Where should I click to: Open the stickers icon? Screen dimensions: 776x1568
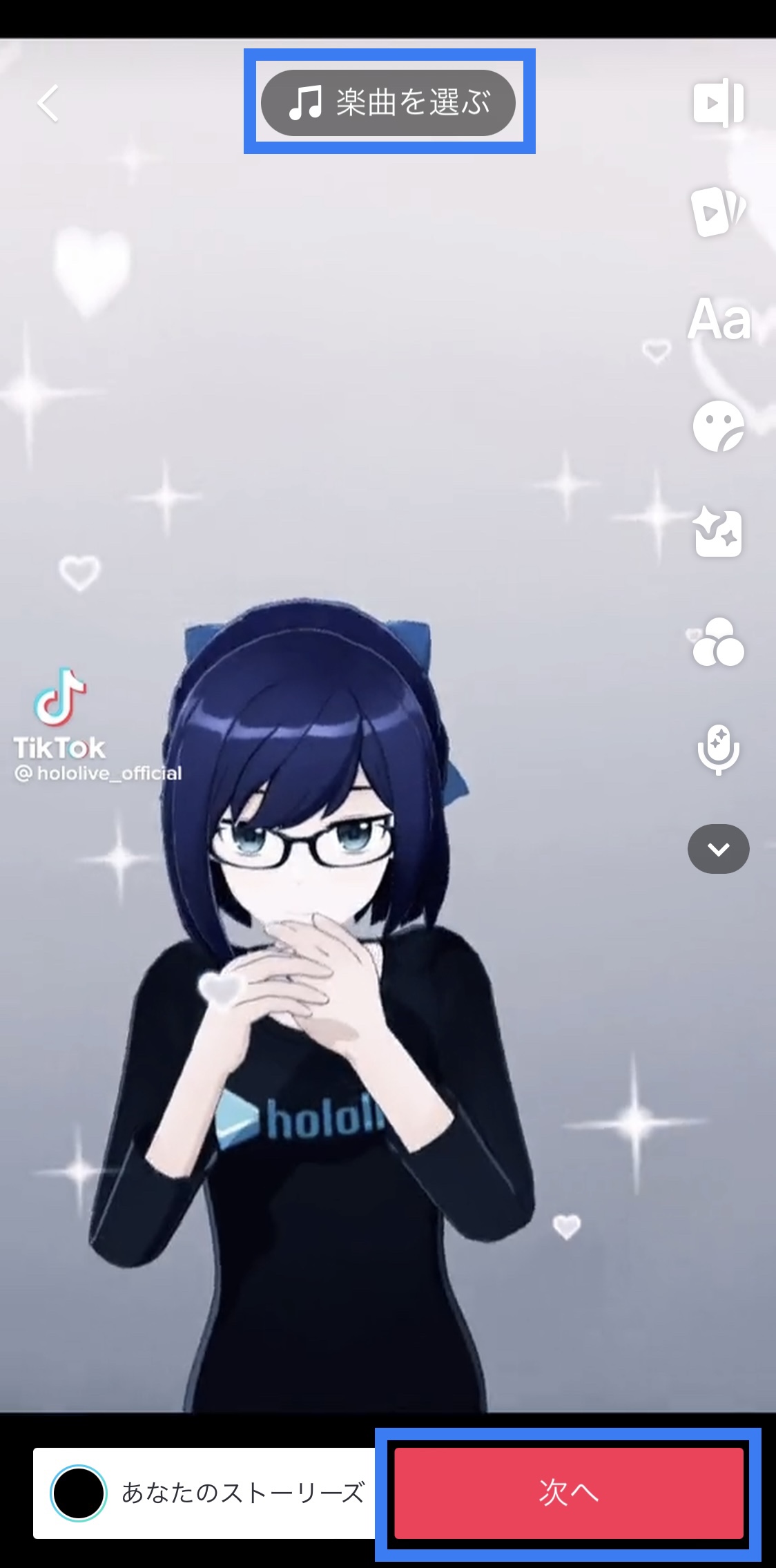(x=718, y=426)
